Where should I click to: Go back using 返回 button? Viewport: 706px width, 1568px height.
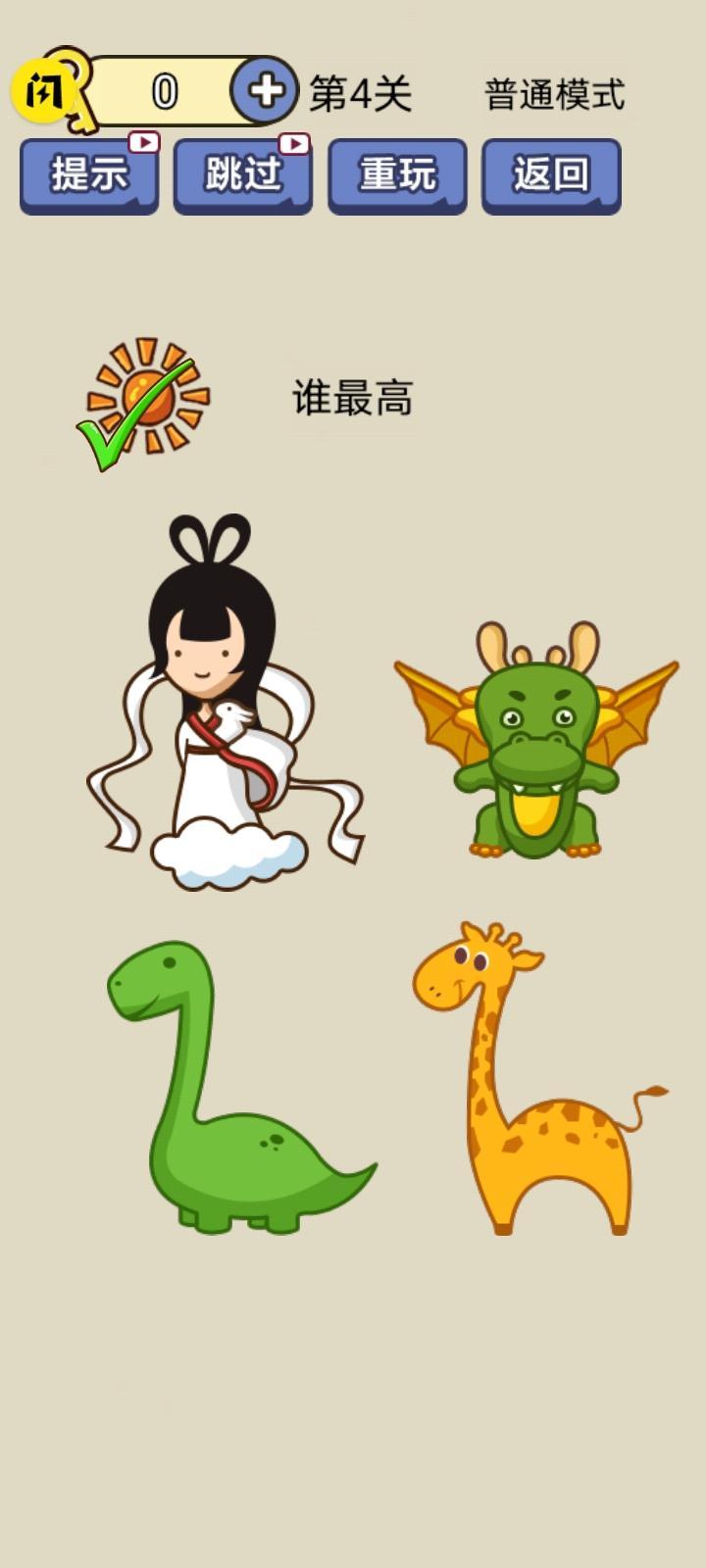[x=551, y=175]
